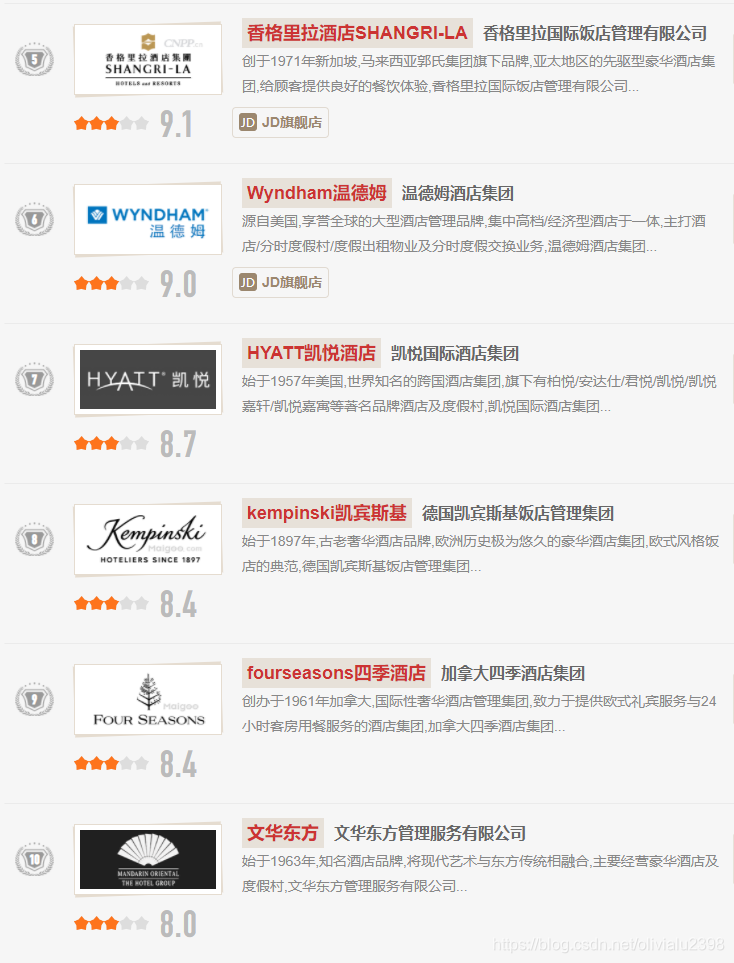734x963 pixels.
Task: Click the Kempinski hoteliers logo
Action: point(147,539)
